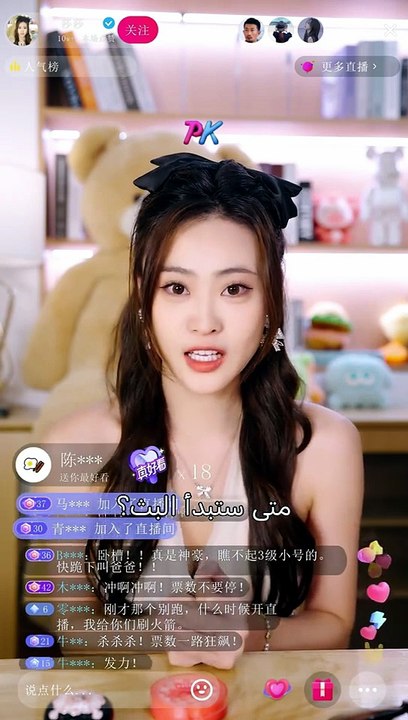Open the streamer's profile avatar
408x720 pixels.
click(22, 30)
